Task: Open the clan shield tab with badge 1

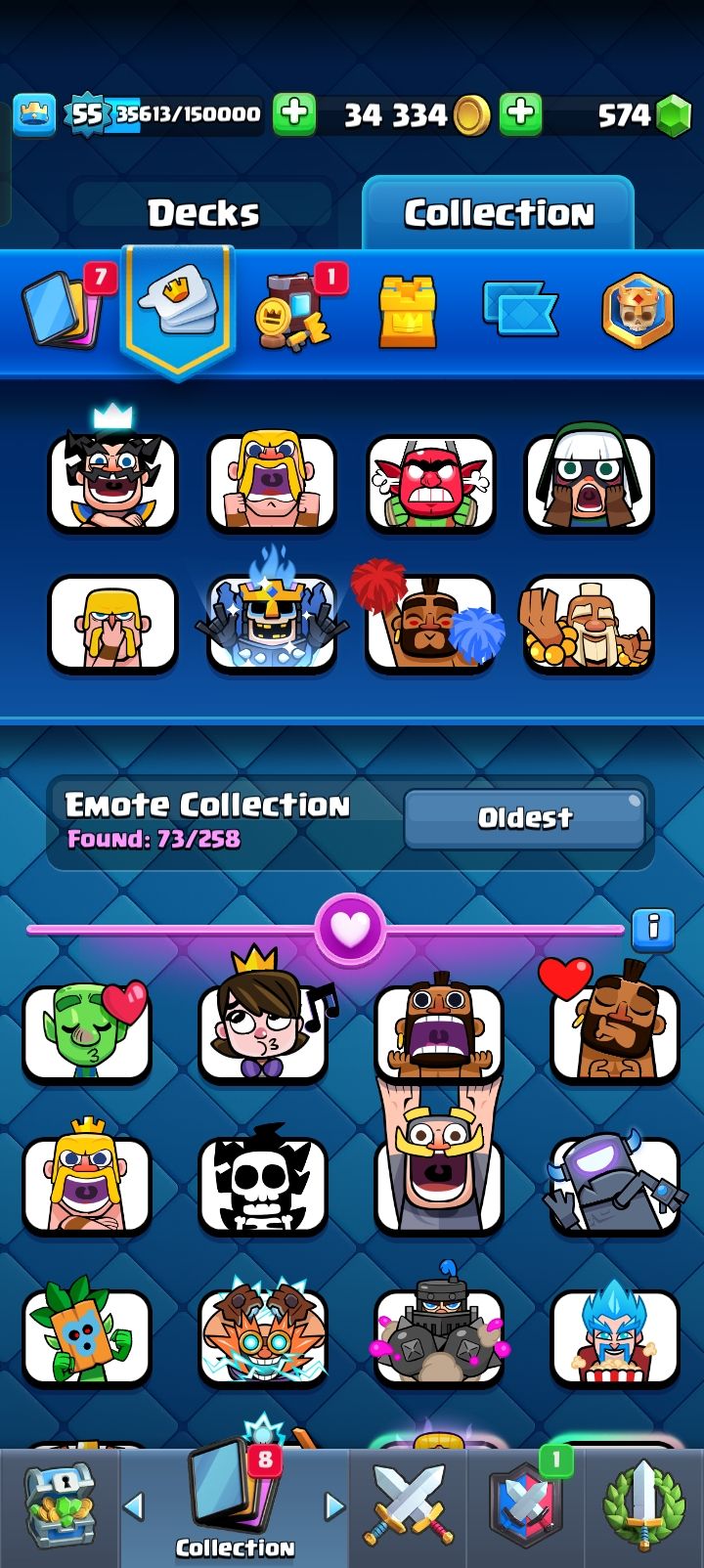Action: pos(526,1507)
